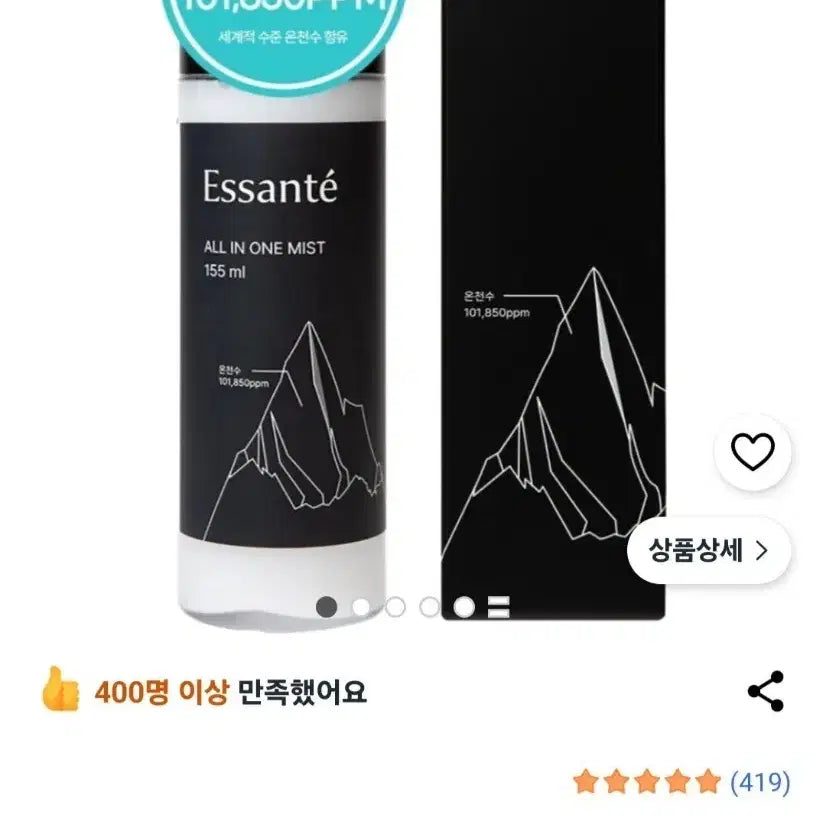Image resolution: width=826 pixels, height=826 pixels.
Task: Open 상품상세 product details
Action: pos(708,549)
